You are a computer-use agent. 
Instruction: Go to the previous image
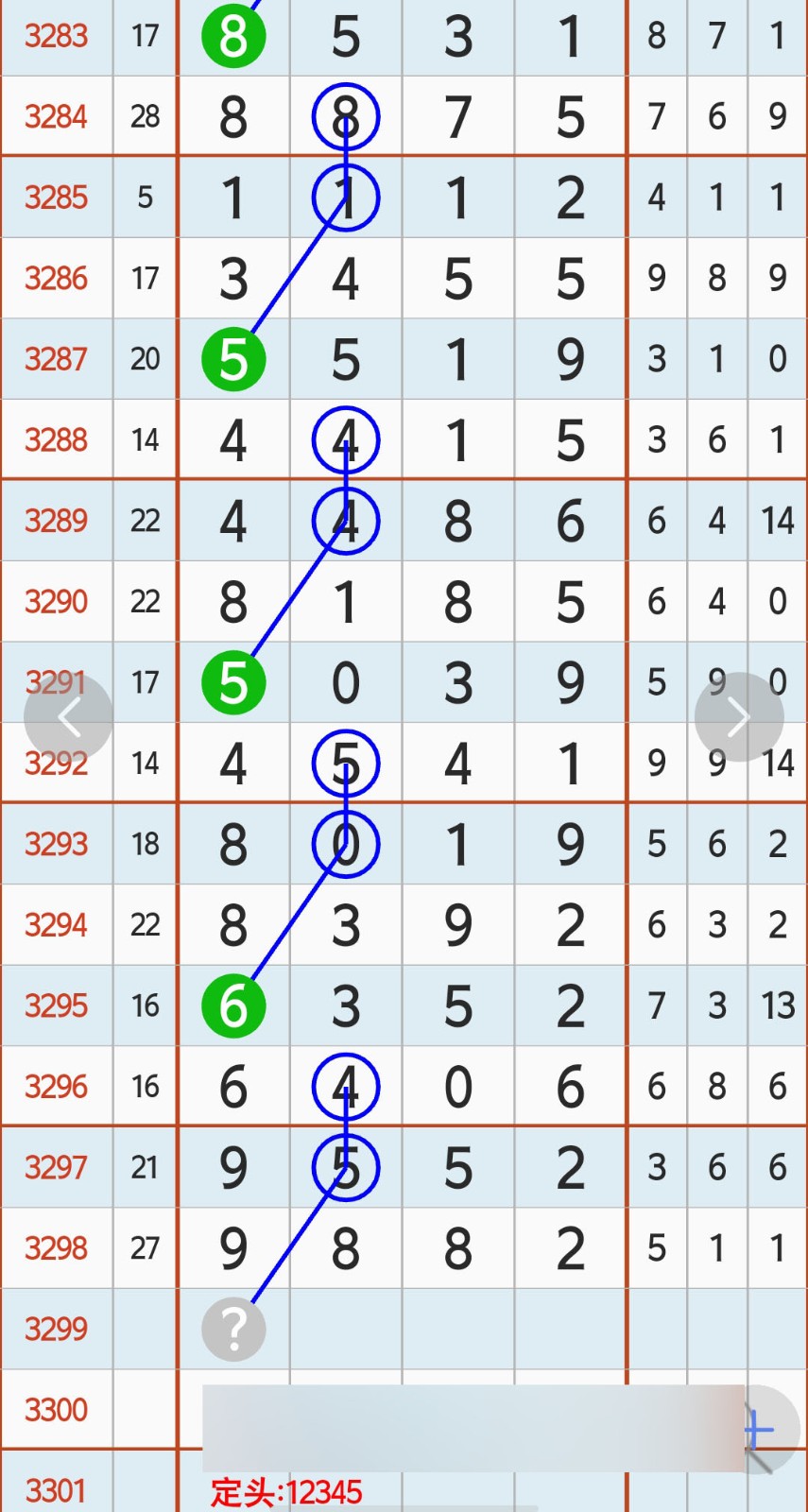pyautogui.click(x=68, y=718)
